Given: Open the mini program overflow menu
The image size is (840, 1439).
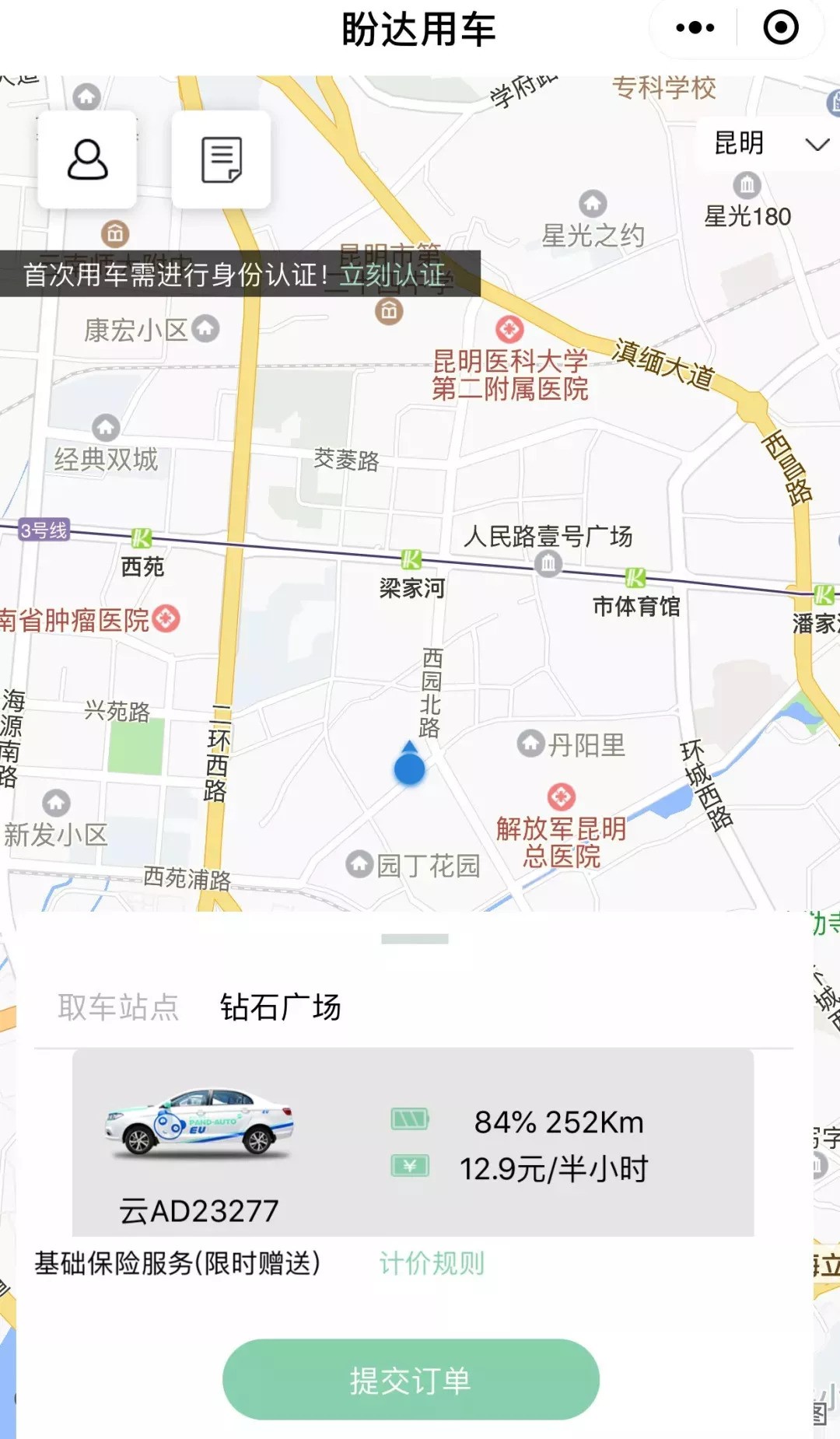Looking at the screenshot, I should tap(695, 29).
